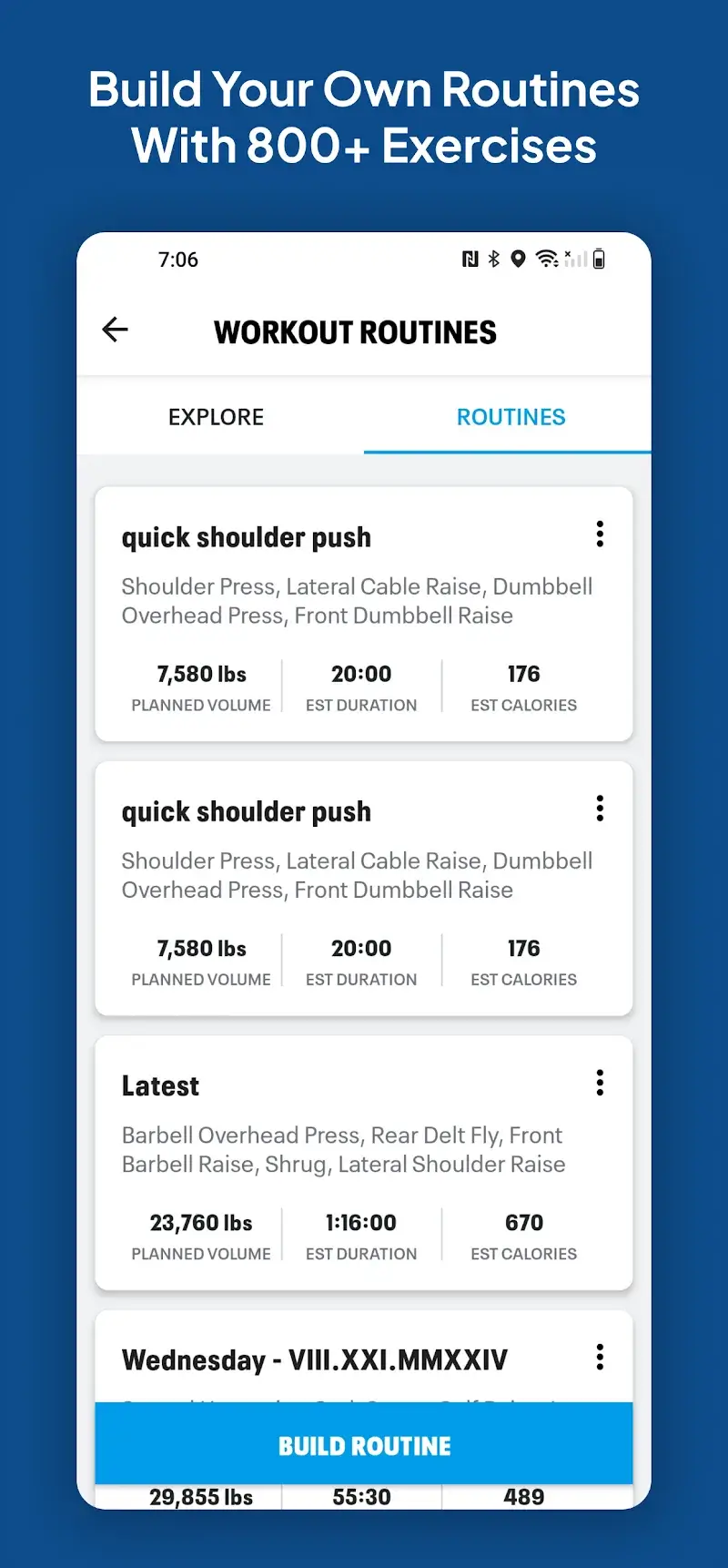
Task: Click the Wi-Fi icon in the status bar
Action: tap(544, 259)
